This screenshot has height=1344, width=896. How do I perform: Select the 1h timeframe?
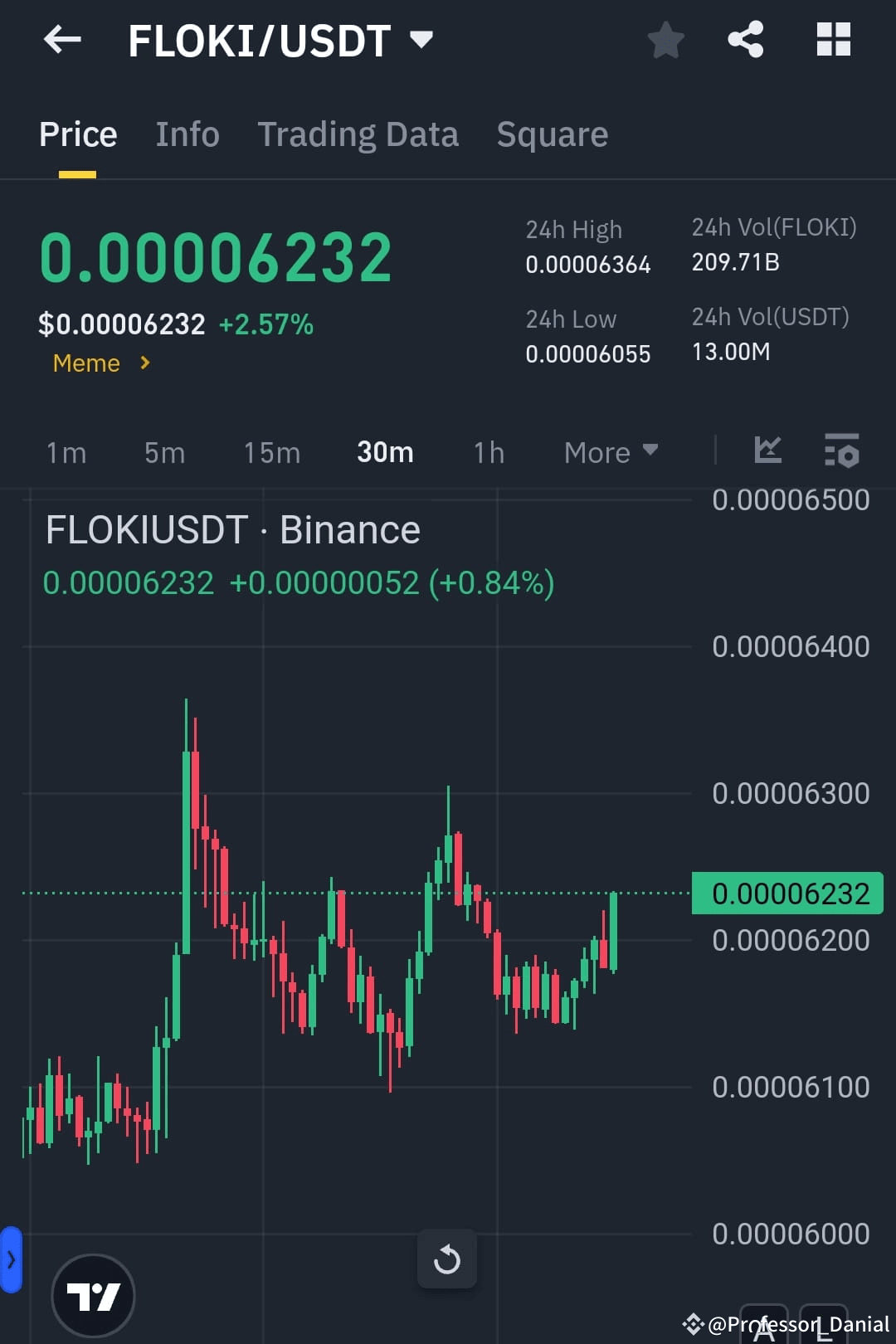(488, 452)
